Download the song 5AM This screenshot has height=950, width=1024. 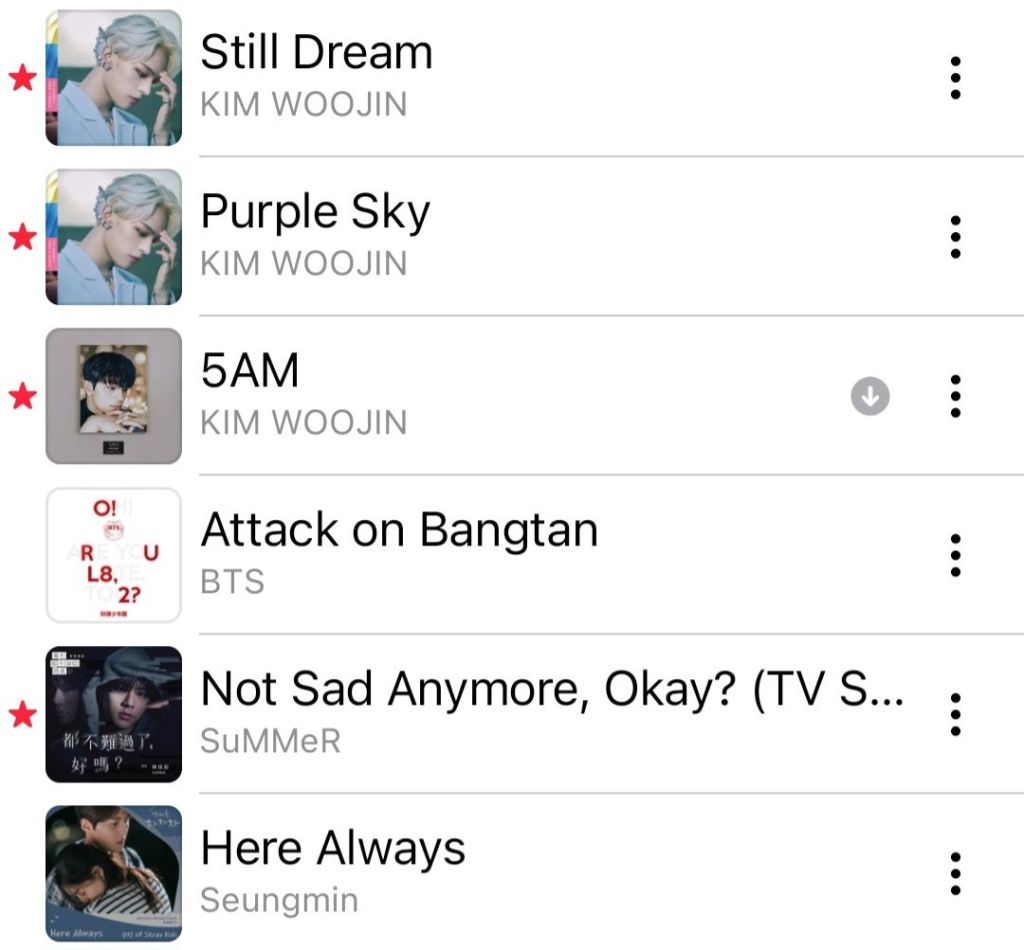coord(870,397)
